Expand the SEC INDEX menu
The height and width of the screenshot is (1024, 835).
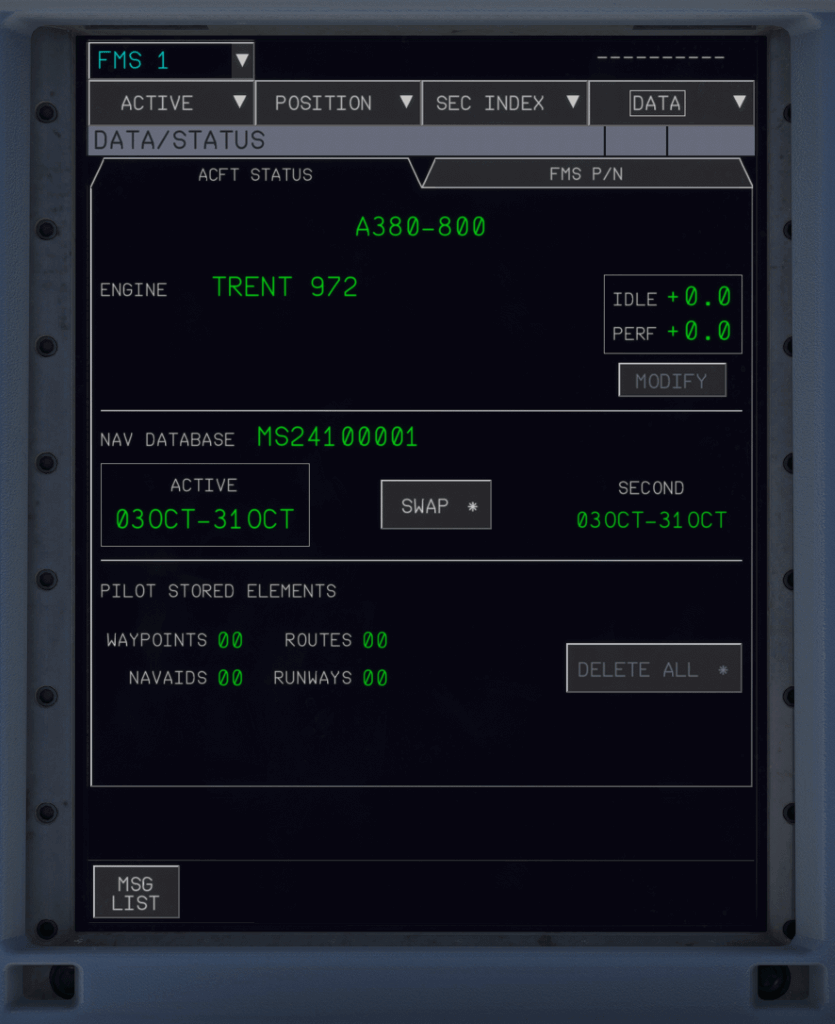(505, 103)
